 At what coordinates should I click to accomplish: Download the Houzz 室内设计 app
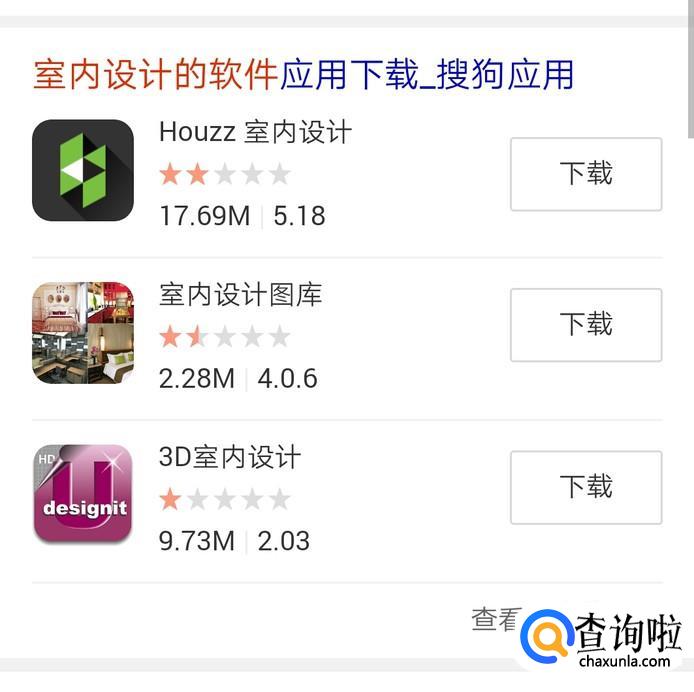pyautogui.click(x=585, y=174)
